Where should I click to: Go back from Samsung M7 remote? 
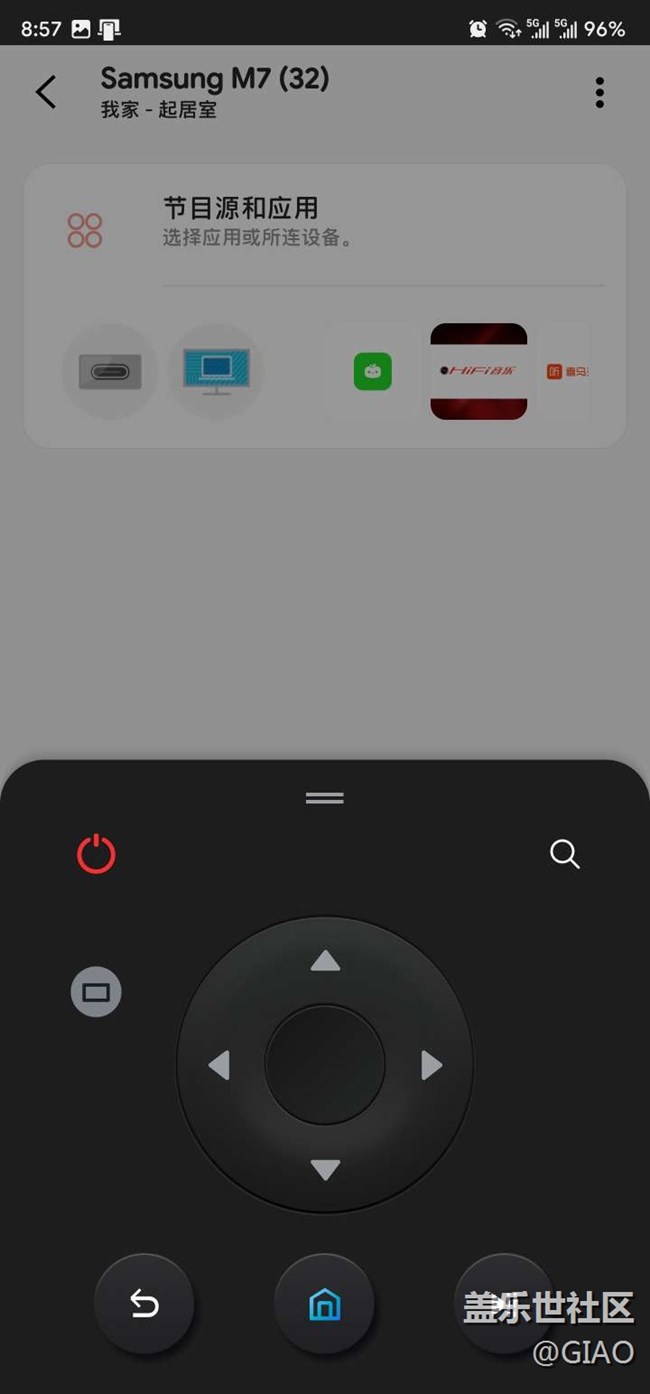tap(46, 92)
